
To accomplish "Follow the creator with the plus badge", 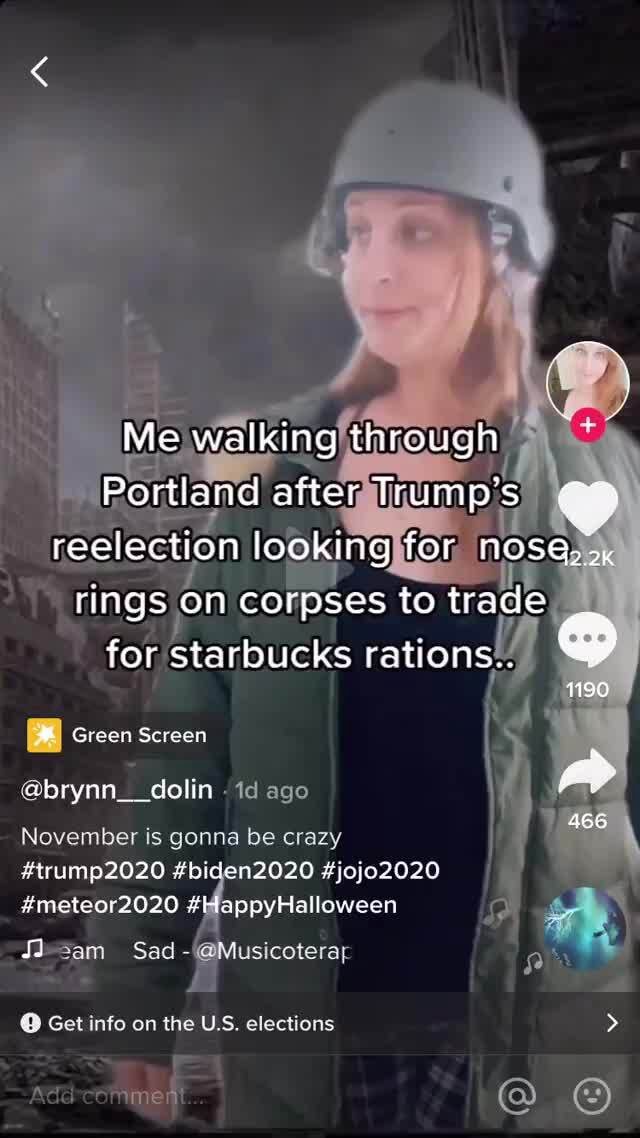I will tap(587, 426).
